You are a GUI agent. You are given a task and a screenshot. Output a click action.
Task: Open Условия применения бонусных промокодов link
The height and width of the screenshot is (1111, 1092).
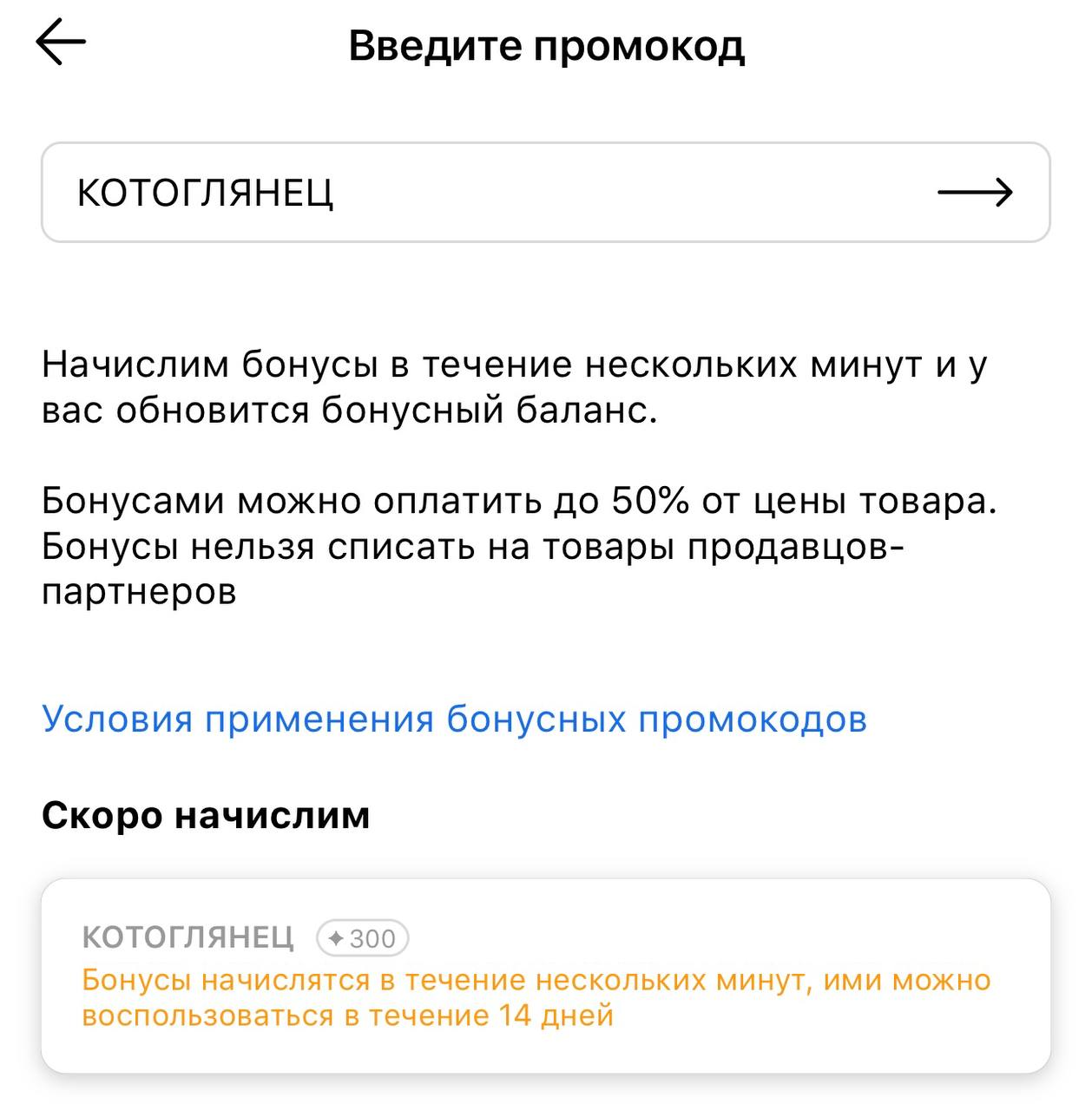(454, 720)
